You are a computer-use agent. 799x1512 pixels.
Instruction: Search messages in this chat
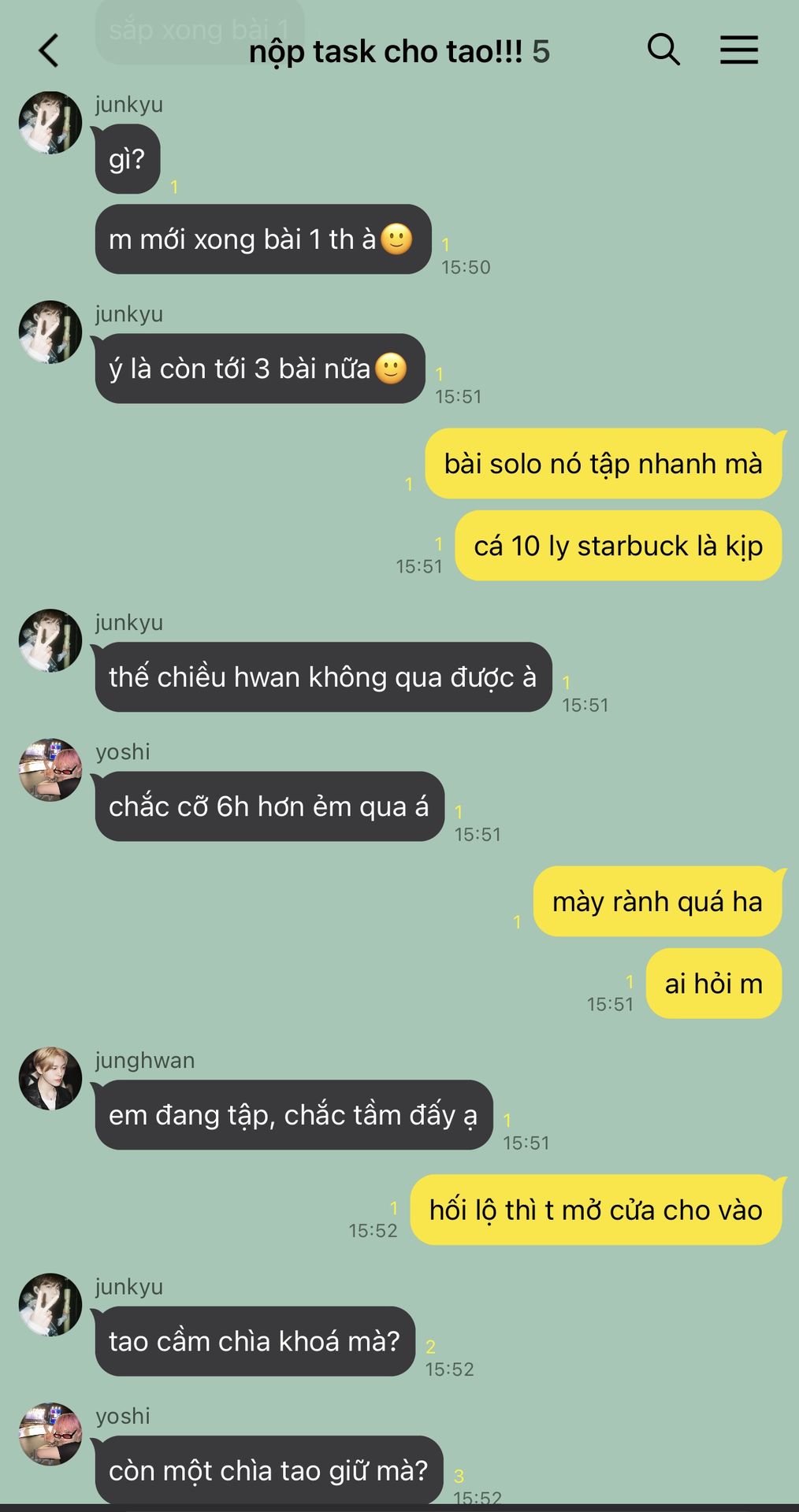click(x=663, y=50)
